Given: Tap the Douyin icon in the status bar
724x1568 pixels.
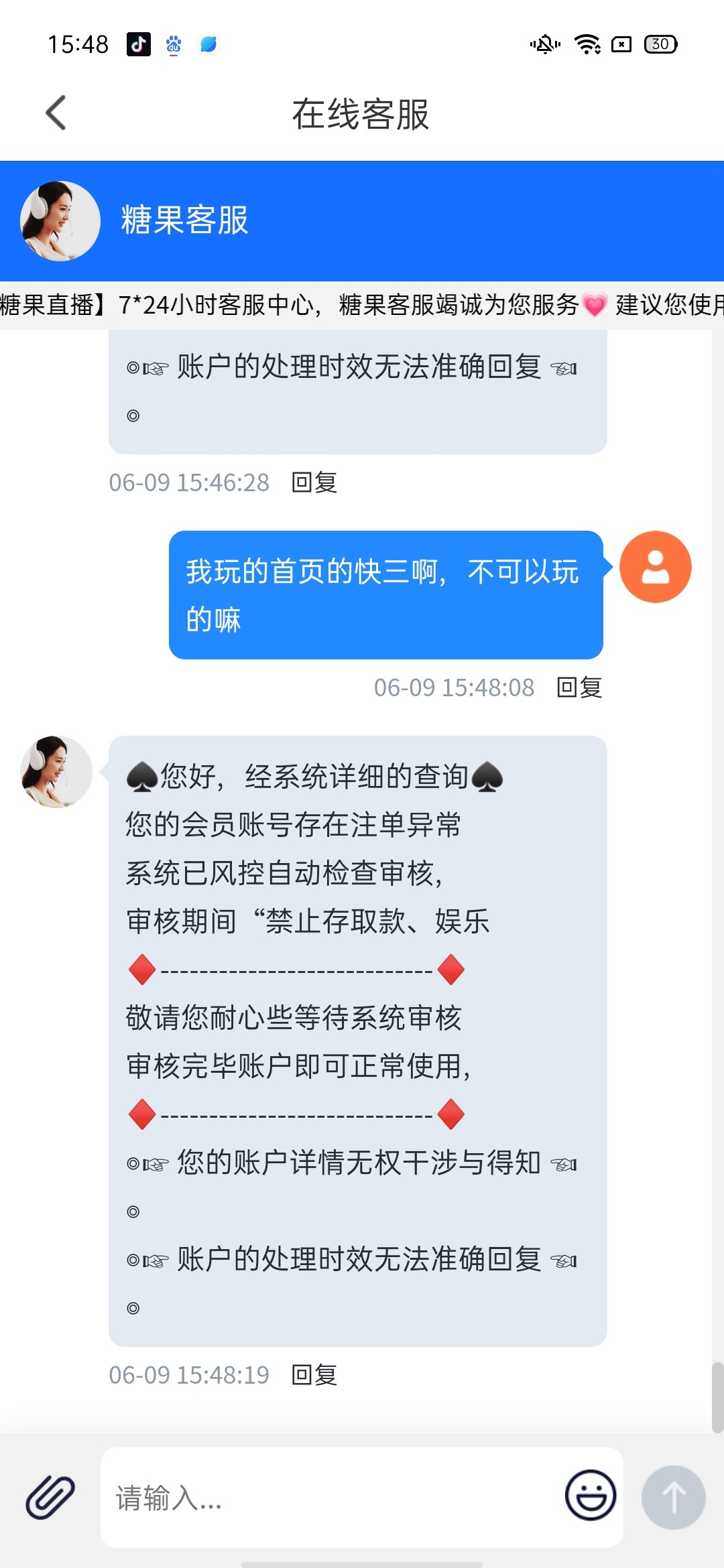Looking at the screenshot, I should (139, 44).
